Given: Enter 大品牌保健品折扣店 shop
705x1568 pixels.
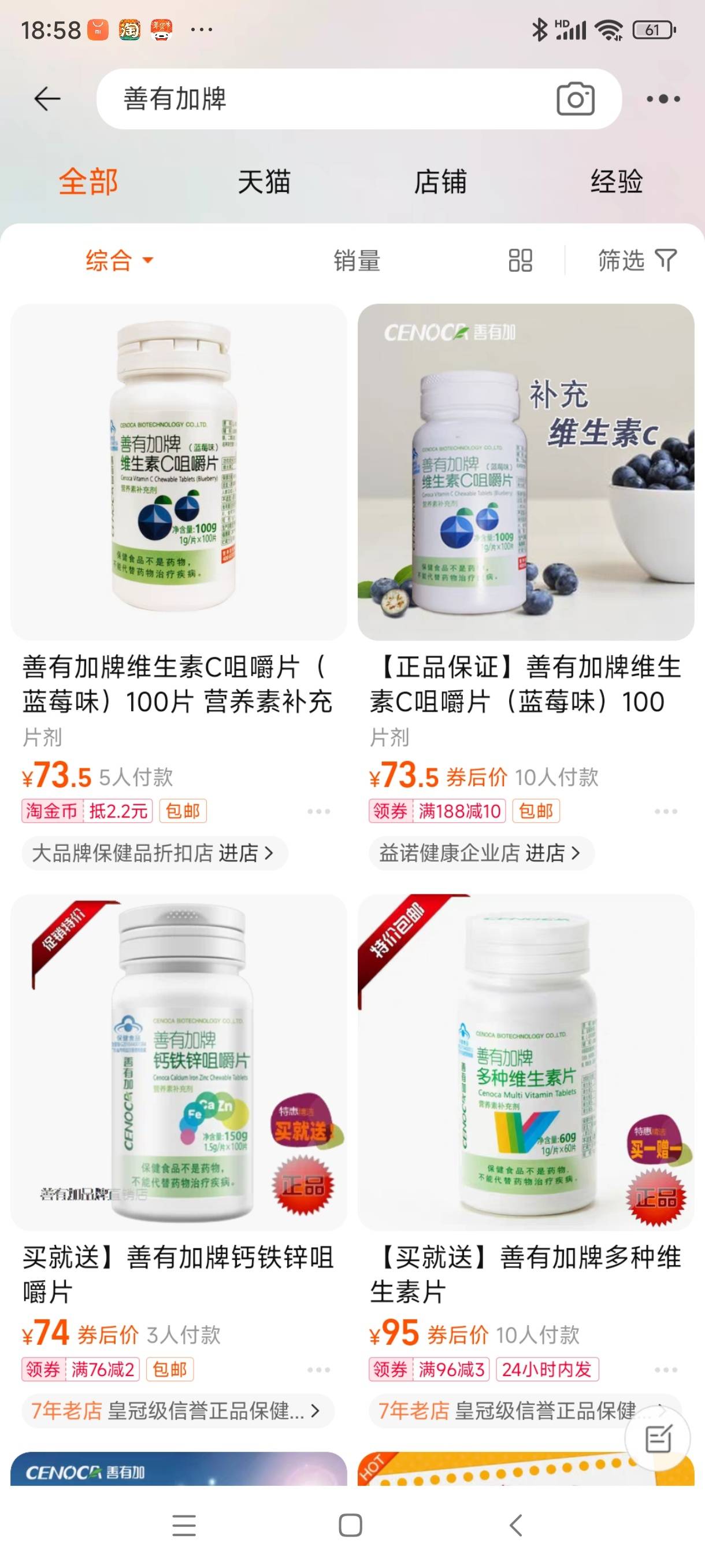Looking at the screenshot, I should 153,853.
